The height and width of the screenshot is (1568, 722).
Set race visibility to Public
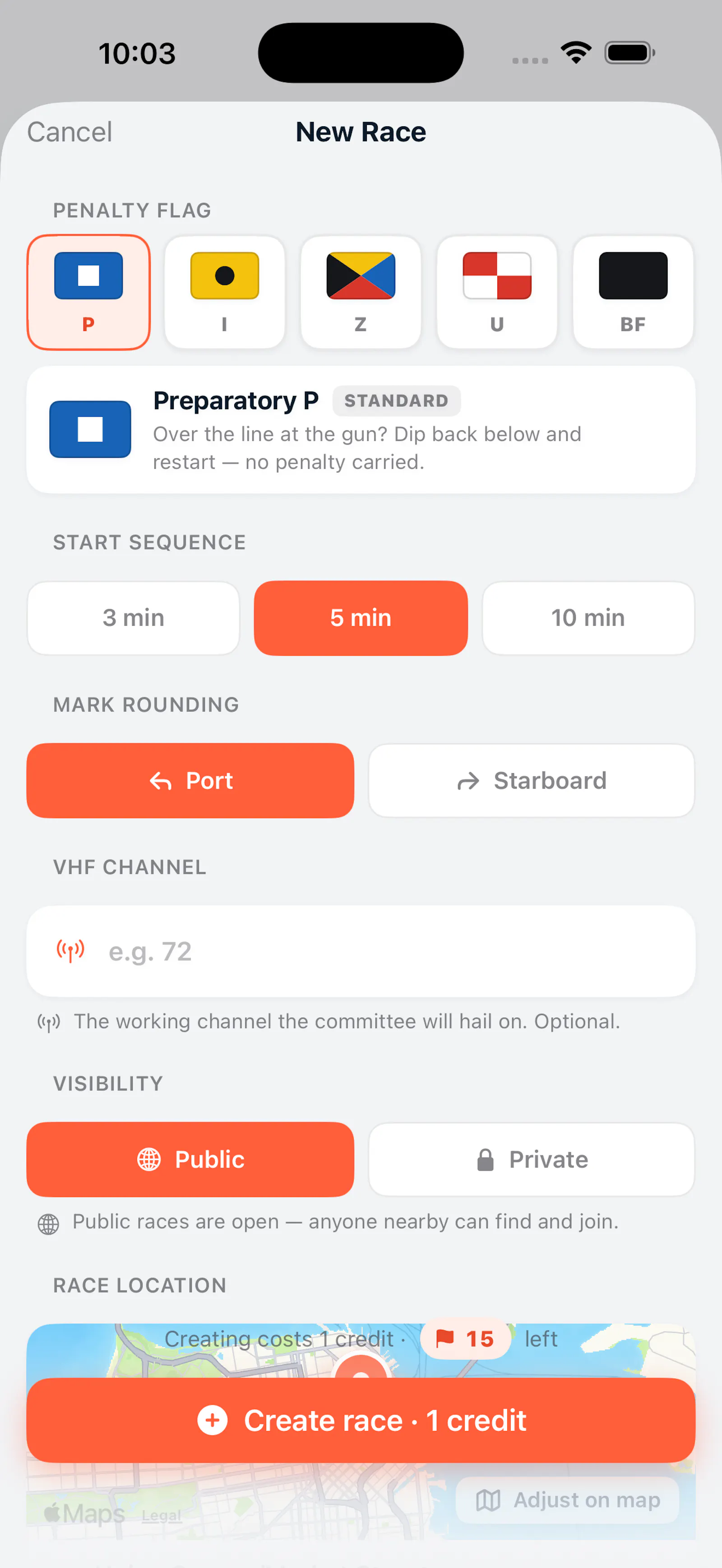pyautogui.click(x=190, y=1160)
